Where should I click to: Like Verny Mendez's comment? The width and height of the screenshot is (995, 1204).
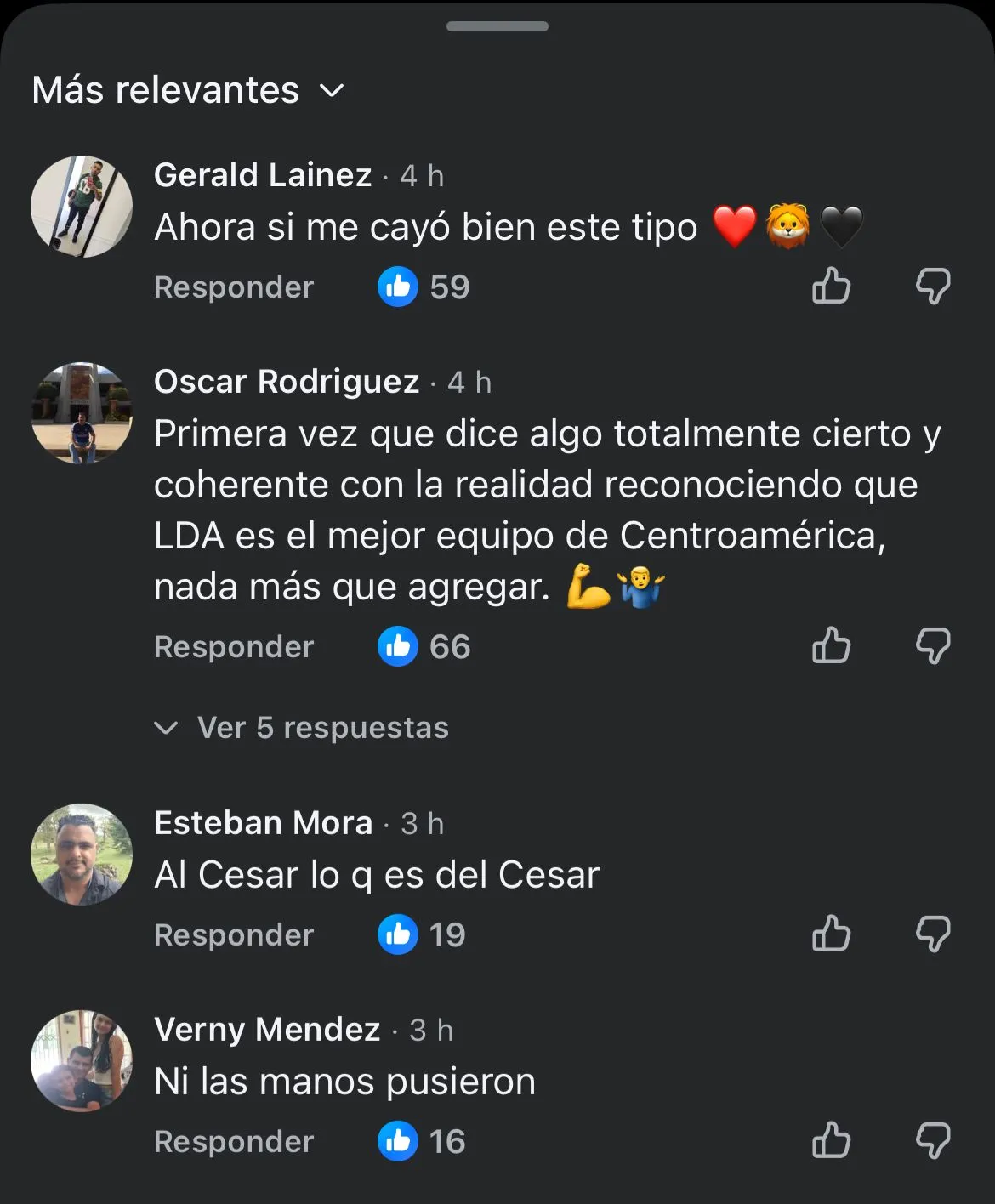[831, 1140]
